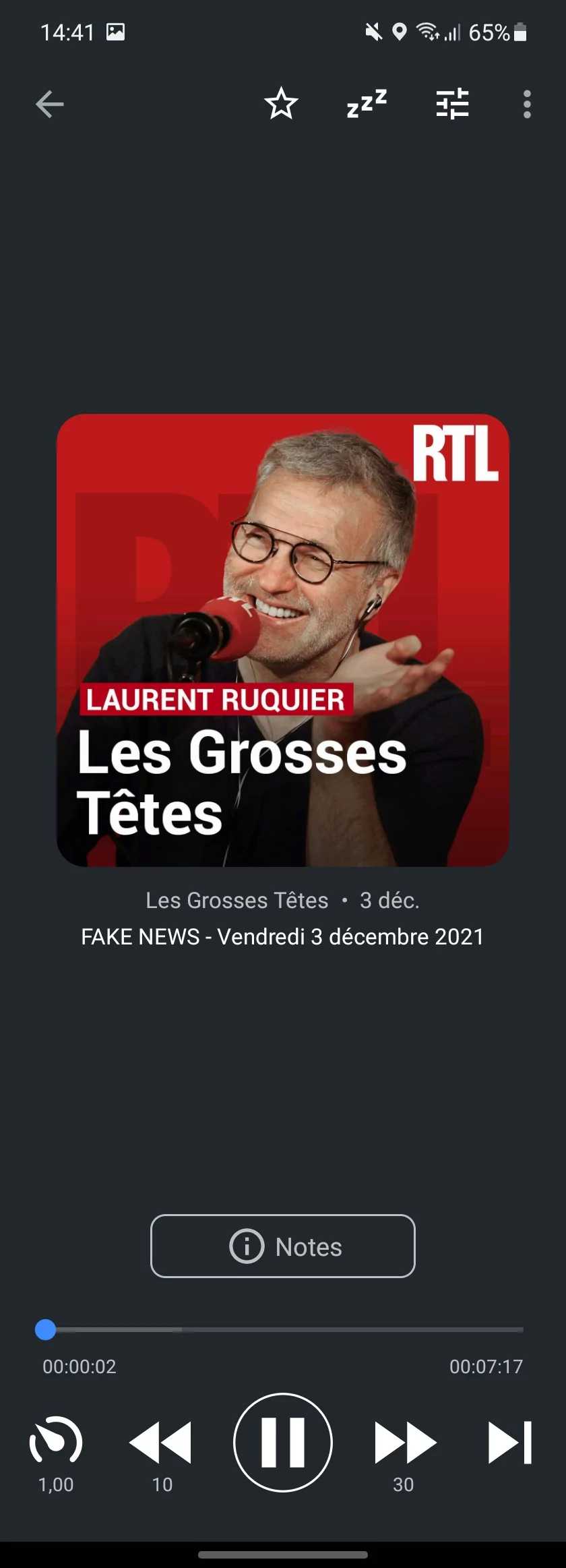Image resolution: width=566 pixels, height=1568 pixels.
Task: Rewind 10 seconds
Action: [x=160, y=1443]
